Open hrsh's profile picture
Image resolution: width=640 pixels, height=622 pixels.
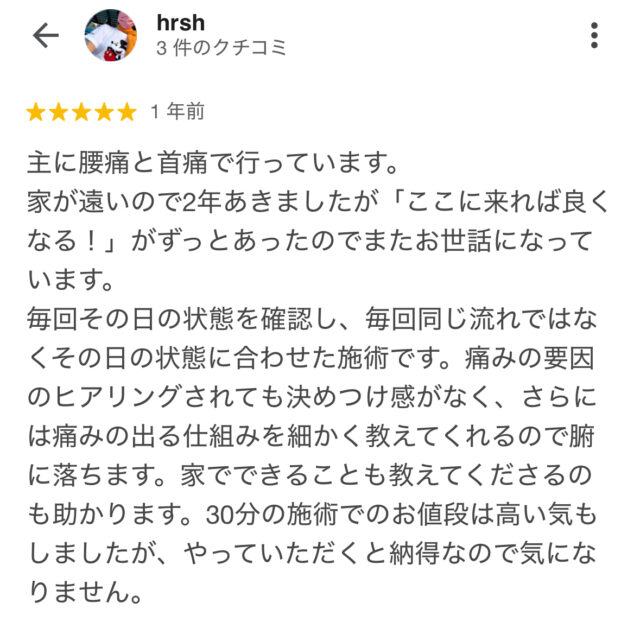pos(111,36)
